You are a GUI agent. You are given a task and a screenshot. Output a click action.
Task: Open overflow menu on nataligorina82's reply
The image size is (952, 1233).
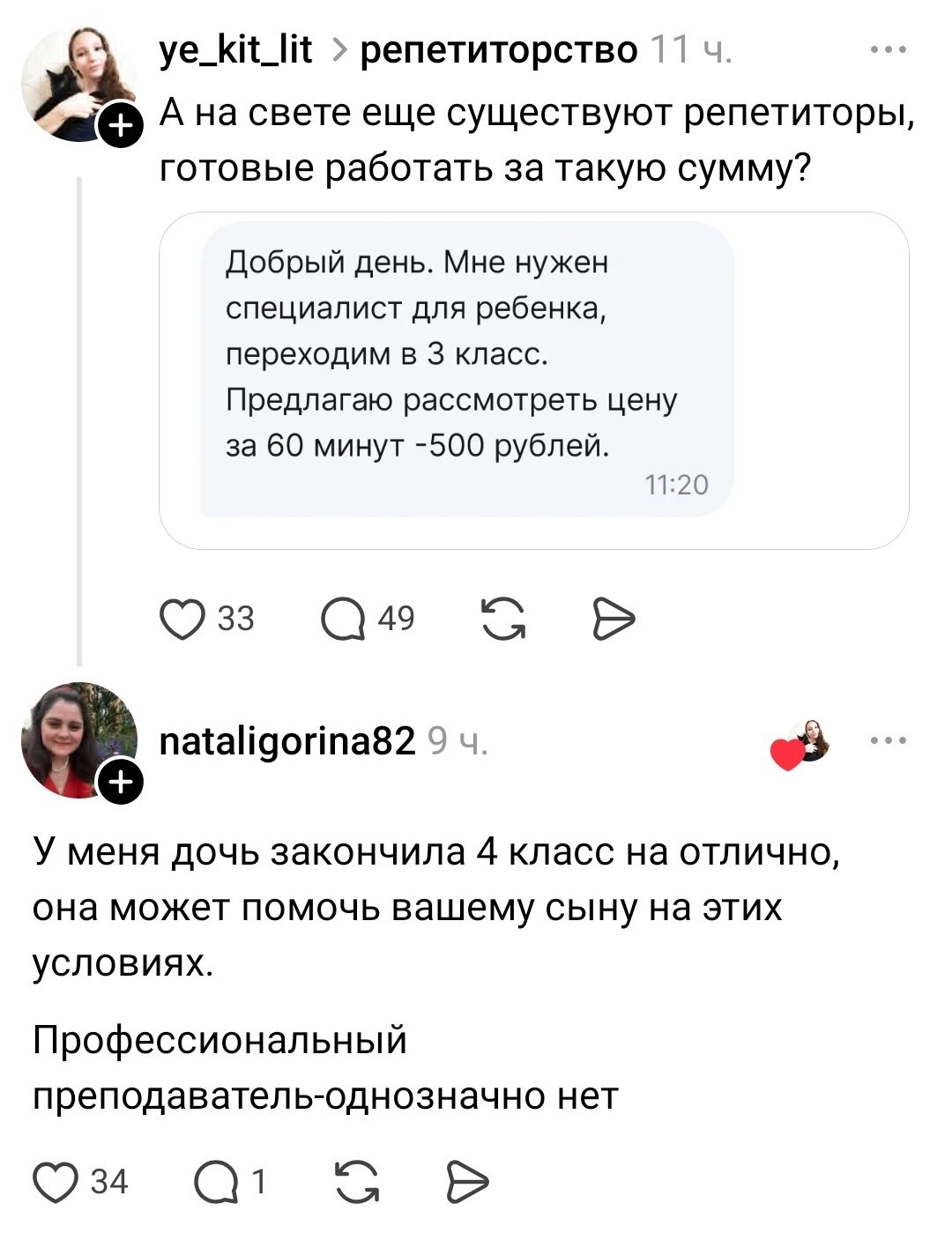pos(888,741)
